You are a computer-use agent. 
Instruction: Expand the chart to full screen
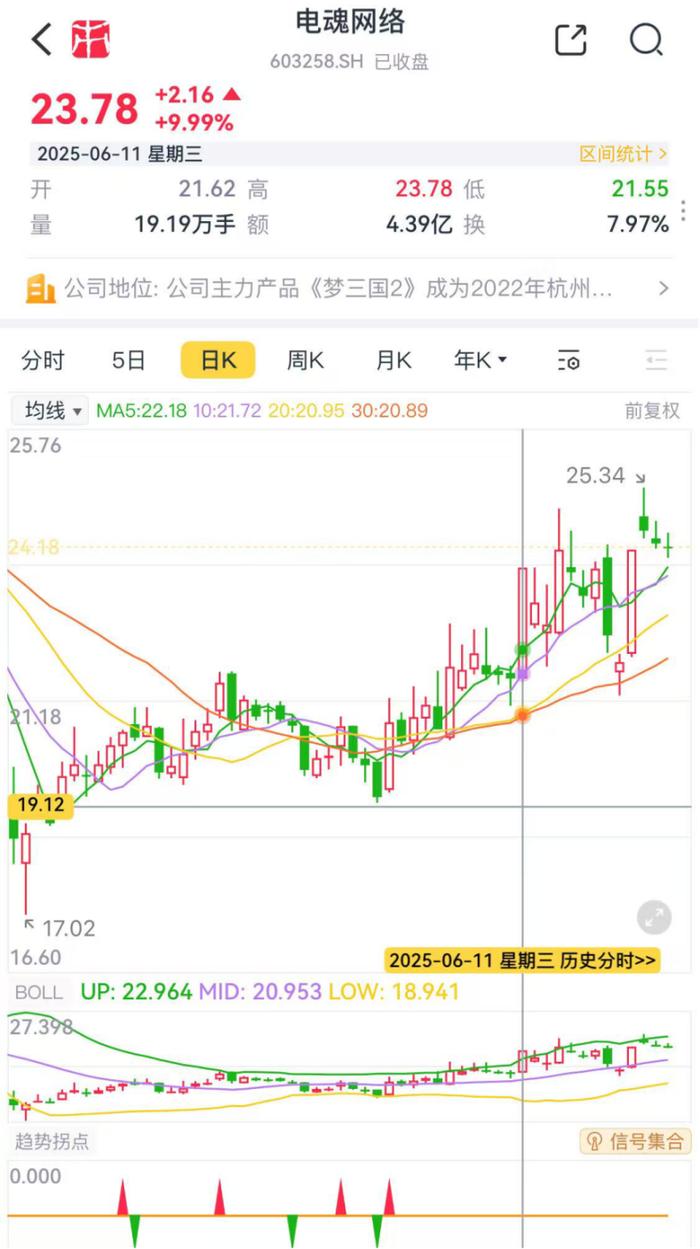click(x=654, y=917)
